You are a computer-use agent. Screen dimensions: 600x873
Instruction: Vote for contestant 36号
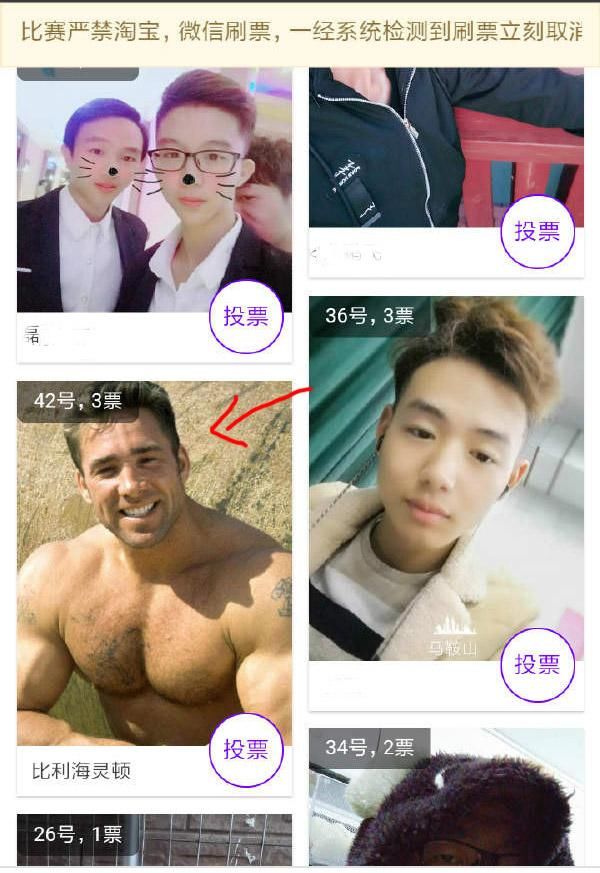[x=537, y=665]
